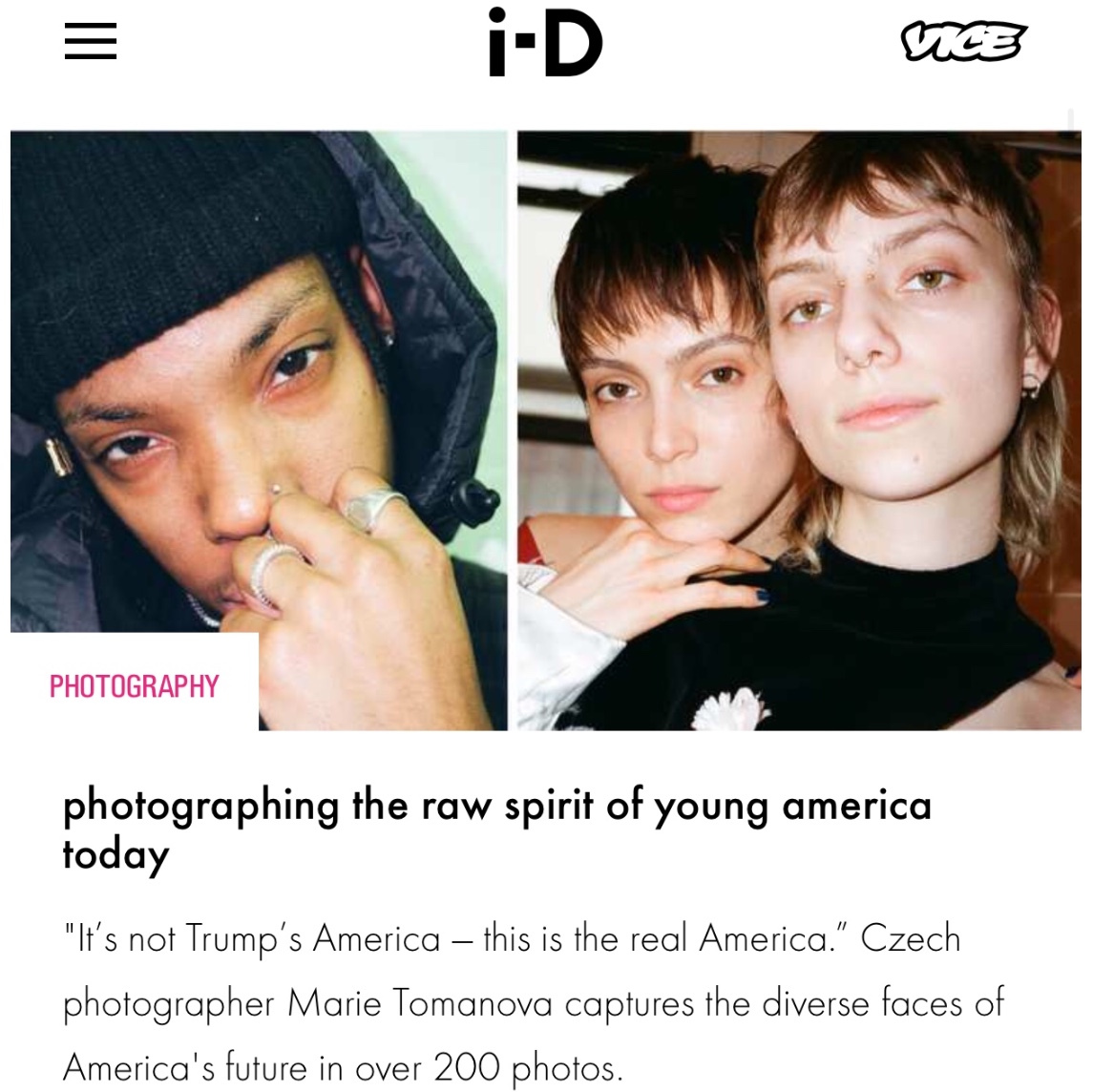Open the Photography category
The width and height of the screenshot is (1093, 1092).
click(x=135, y=685)
